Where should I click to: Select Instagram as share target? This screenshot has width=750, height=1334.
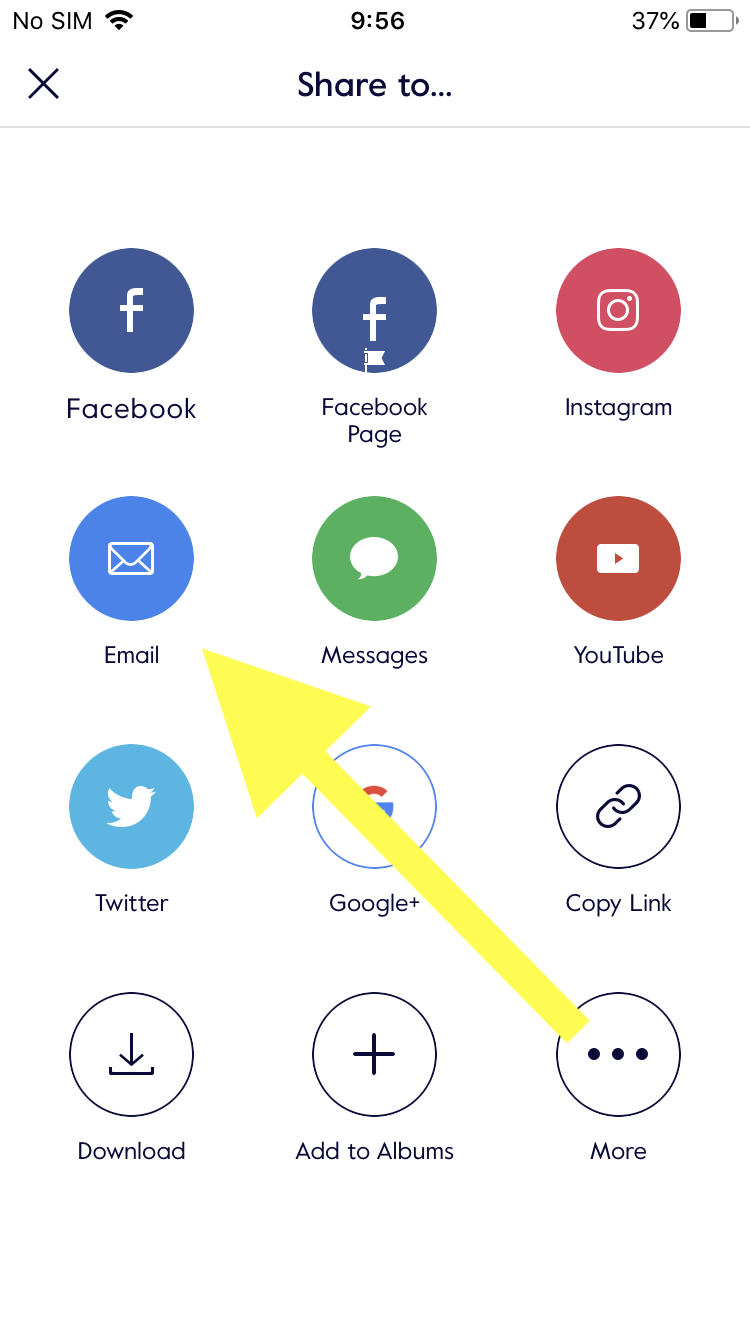(x=618, y=310)
